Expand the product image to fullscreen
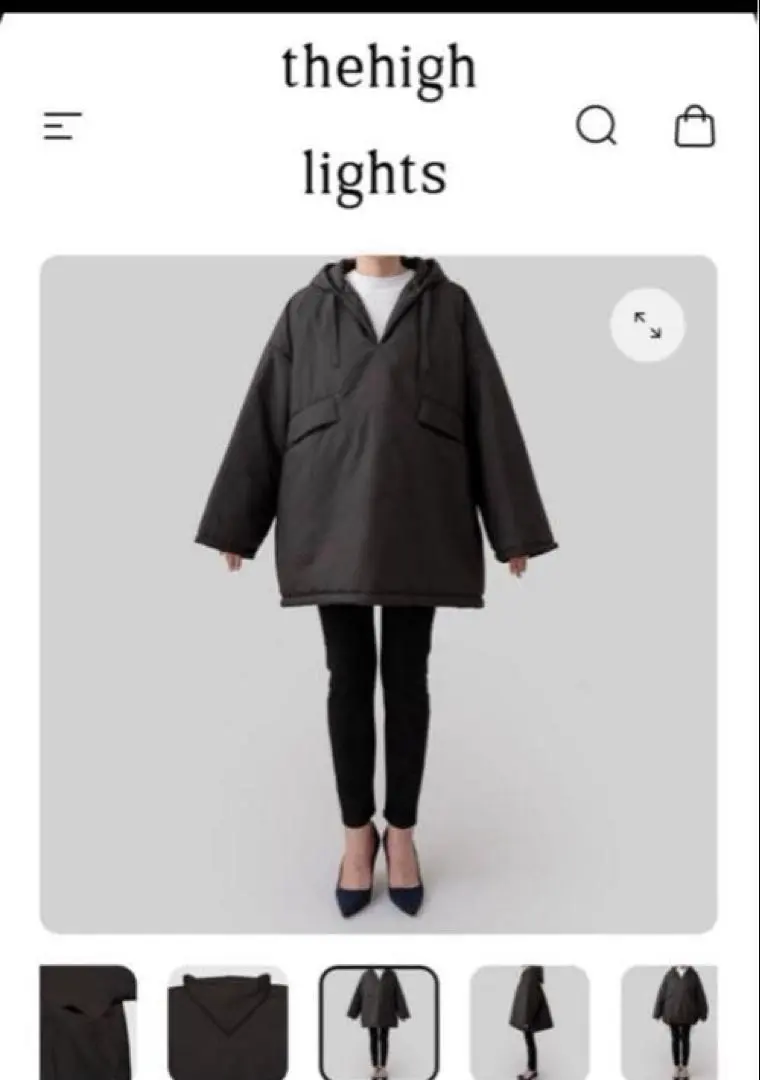The height and width of the screenshot is (1080, 760). 647,324
